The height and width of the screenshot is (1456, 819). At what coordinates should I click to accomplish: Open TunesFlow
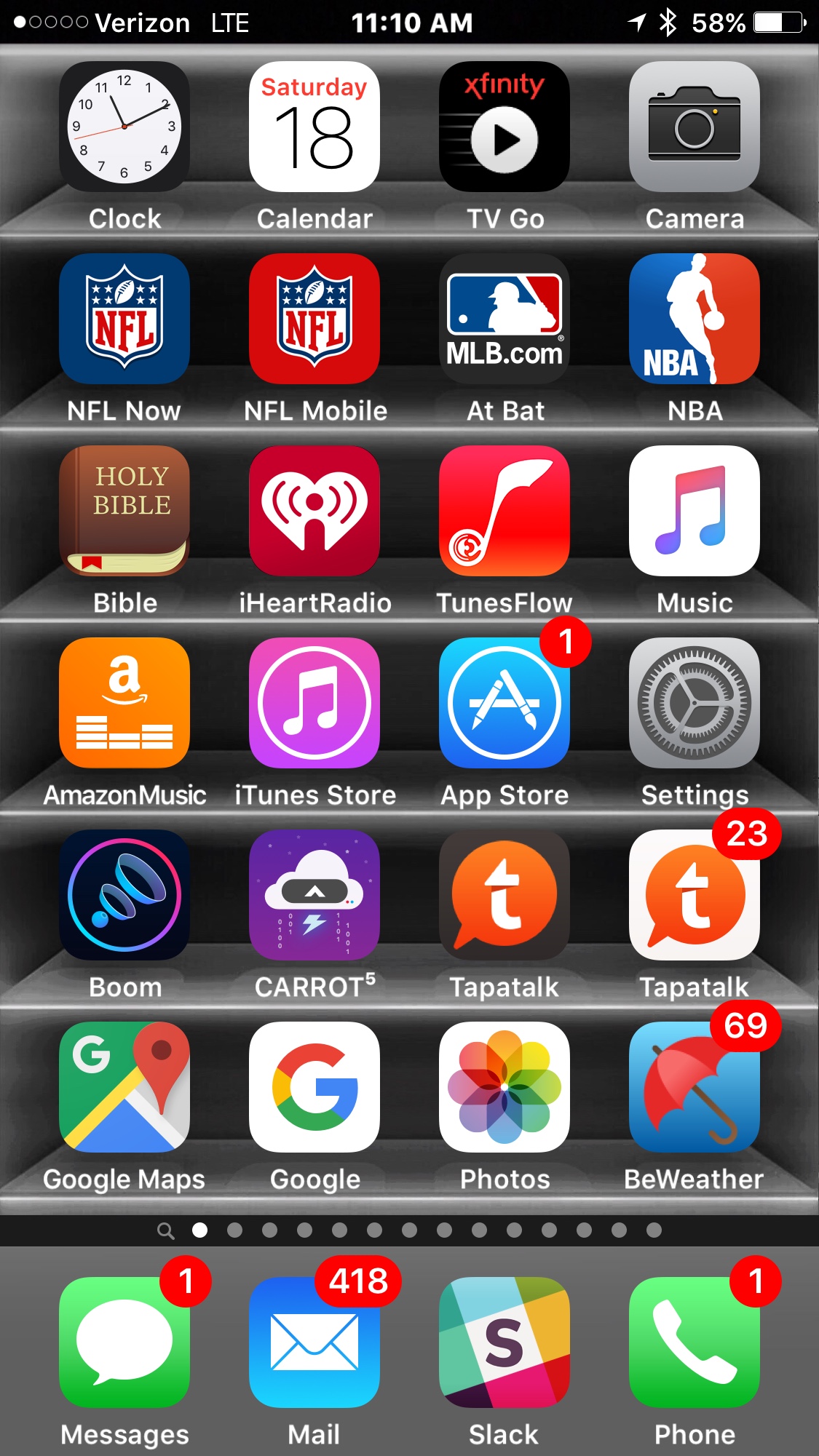point(505,511)
